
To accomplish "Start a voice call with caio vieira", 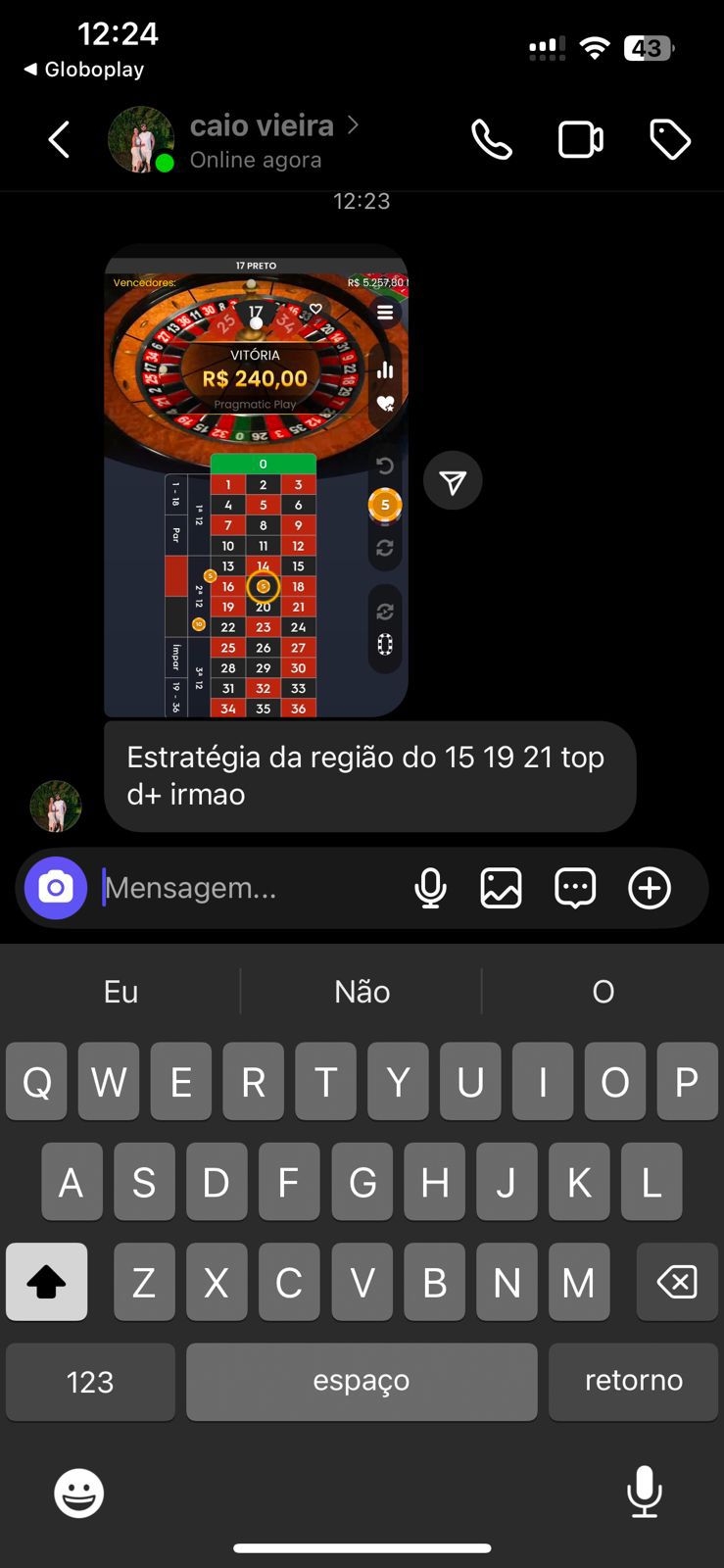I will pos(492,140).
